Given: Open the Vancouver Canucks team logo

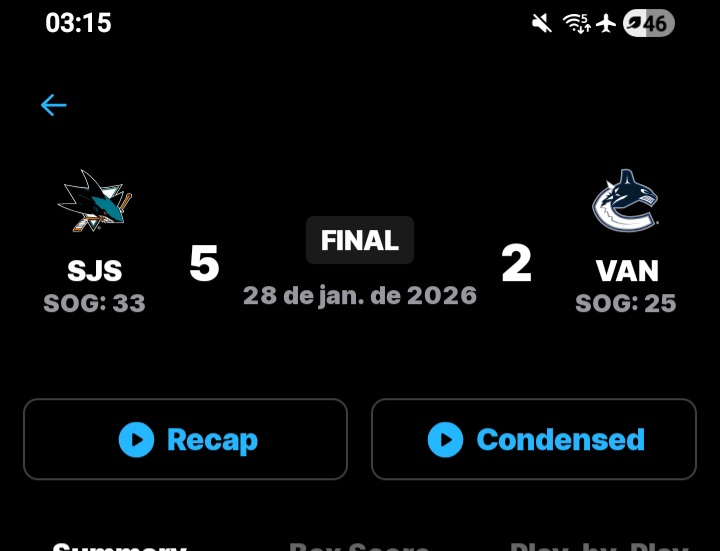Looking at the screenshot, I should 625,201.
